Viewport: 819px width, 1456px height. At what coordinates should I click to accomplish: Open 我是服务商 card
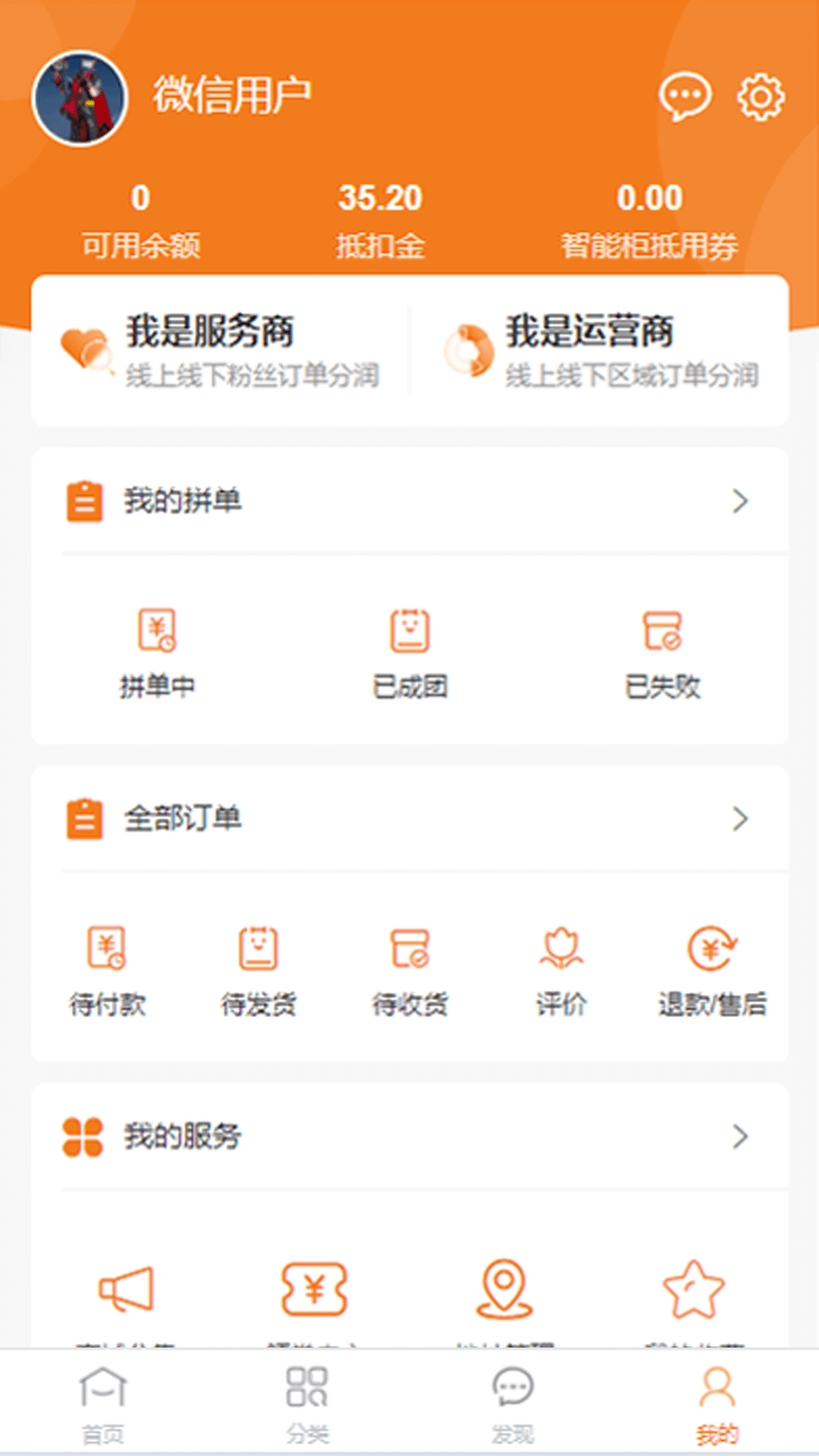click(220, 351)
